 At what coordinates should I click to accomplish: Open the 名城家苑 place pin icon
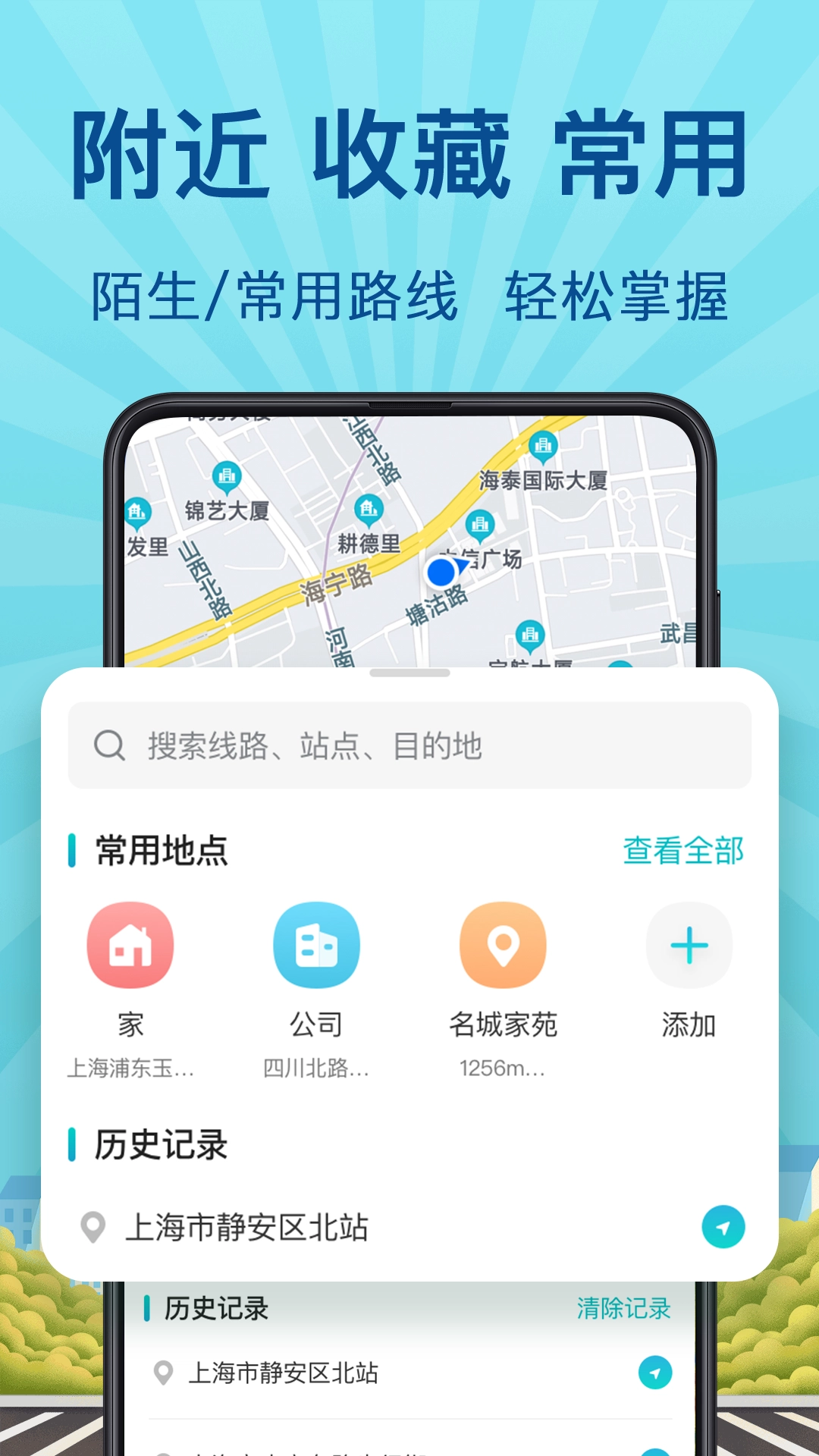[503, 945]
